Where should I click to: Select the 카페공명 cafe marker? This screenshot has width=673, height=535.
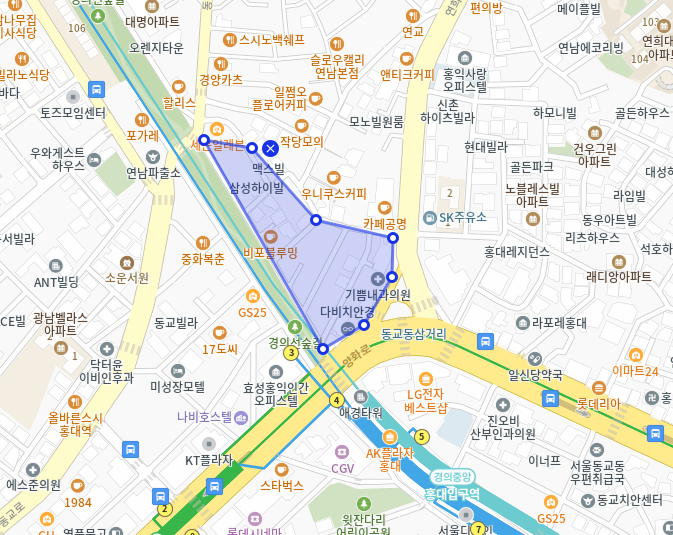pos(384,207)
